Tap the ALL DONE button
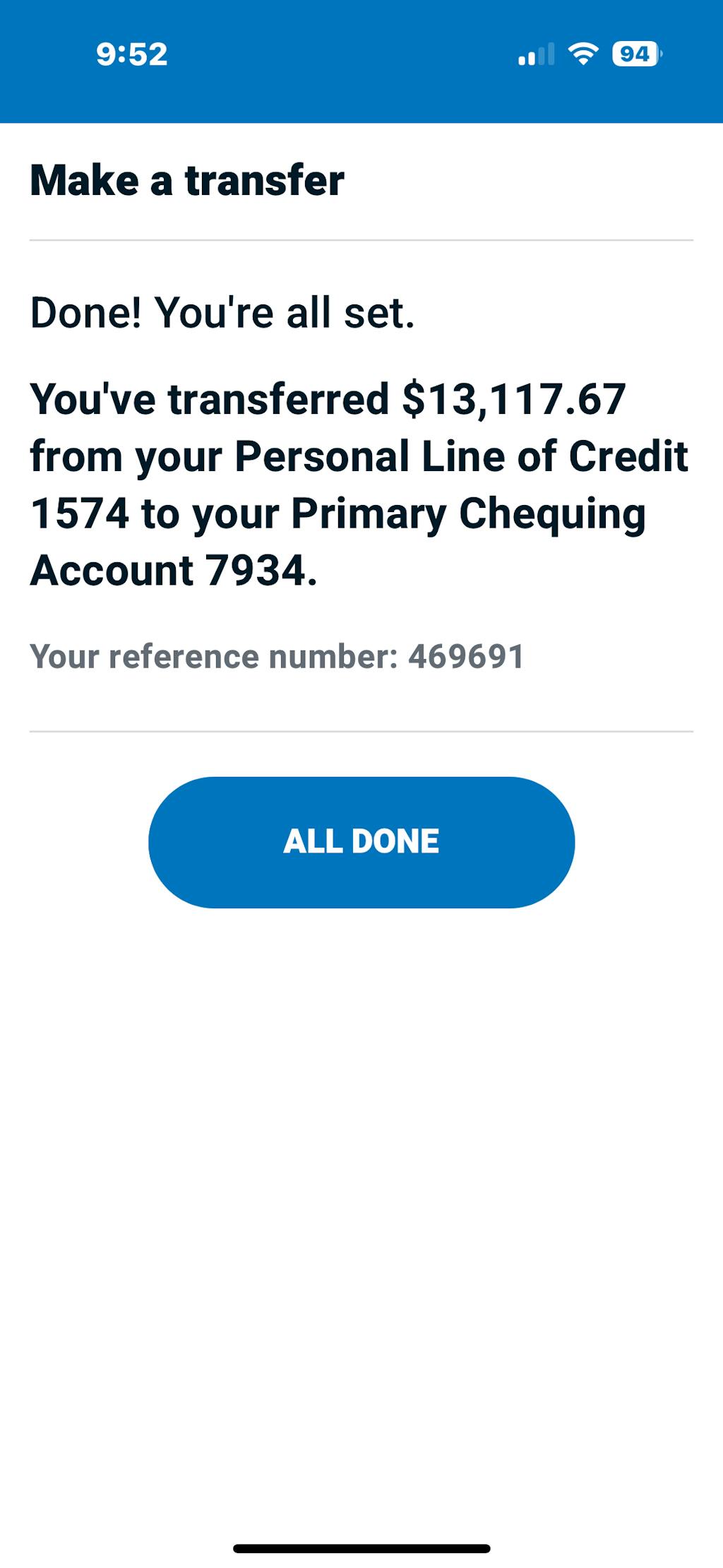This screenshot has height=1568, width=723. (x=361, y=842)
